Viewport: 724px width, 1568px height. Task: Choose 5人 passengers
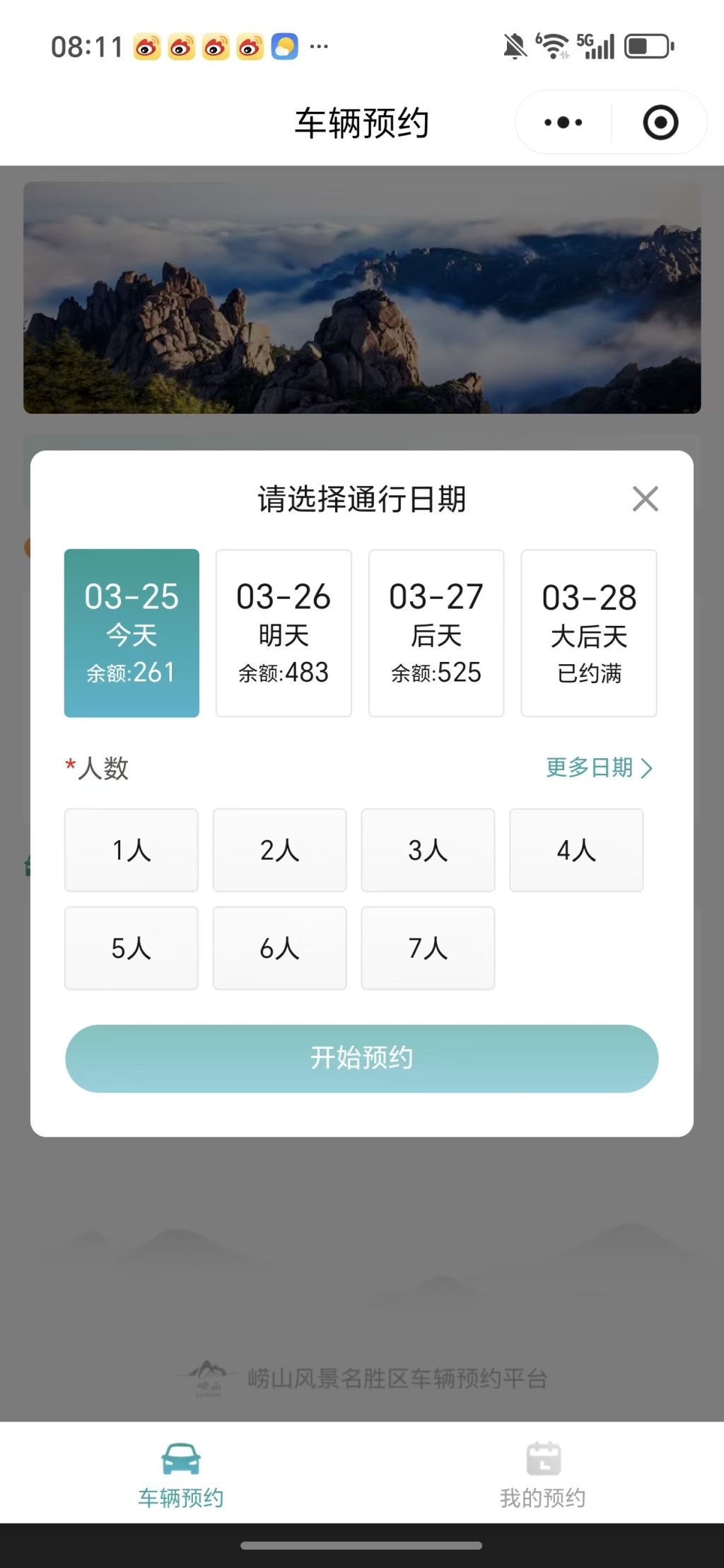pyautogui.click(x=132, y=948)
